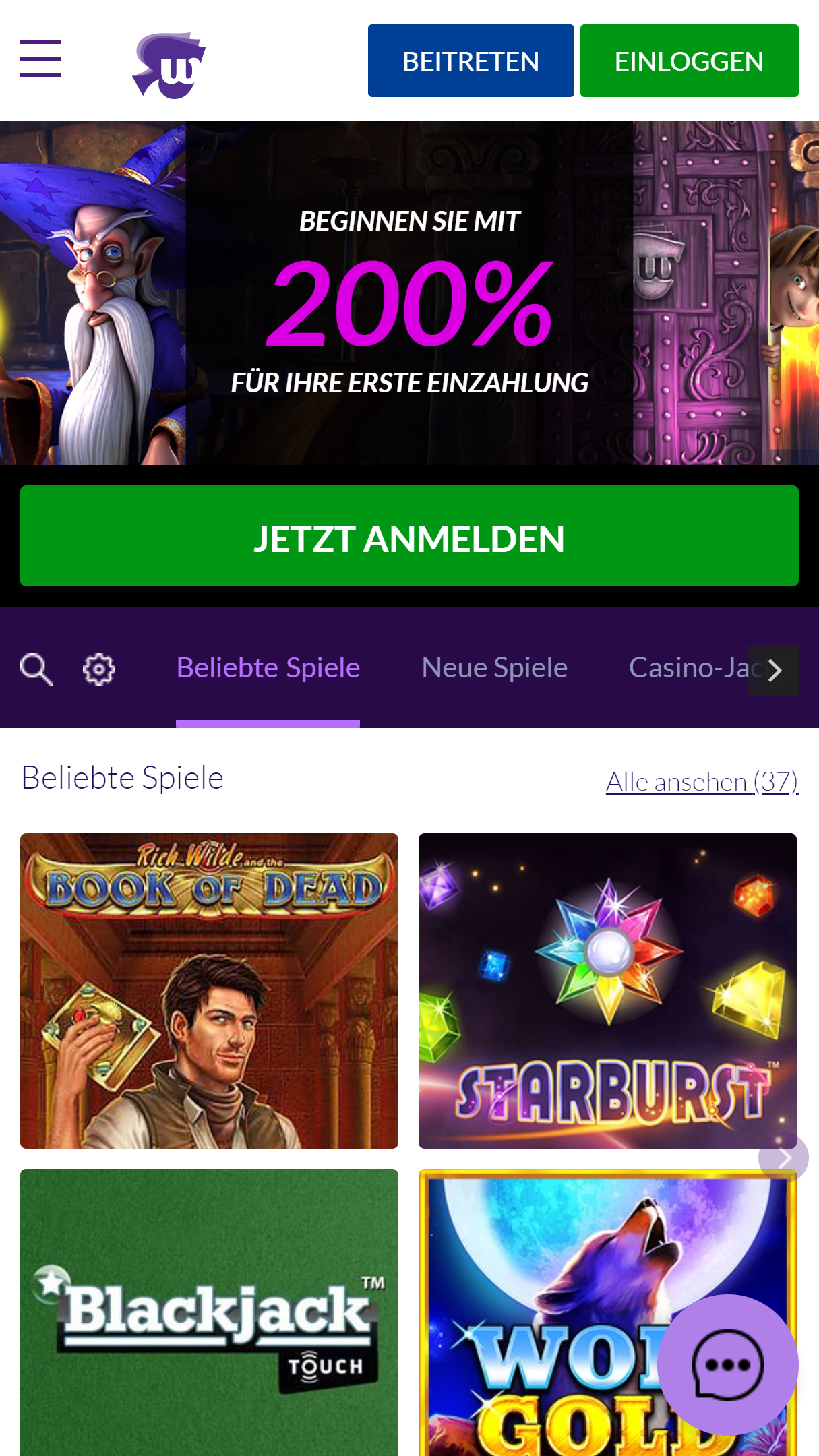Open the hamburger menu
Screen dimensions: 819x1456
pyautogui.click(x=40, y=59)
